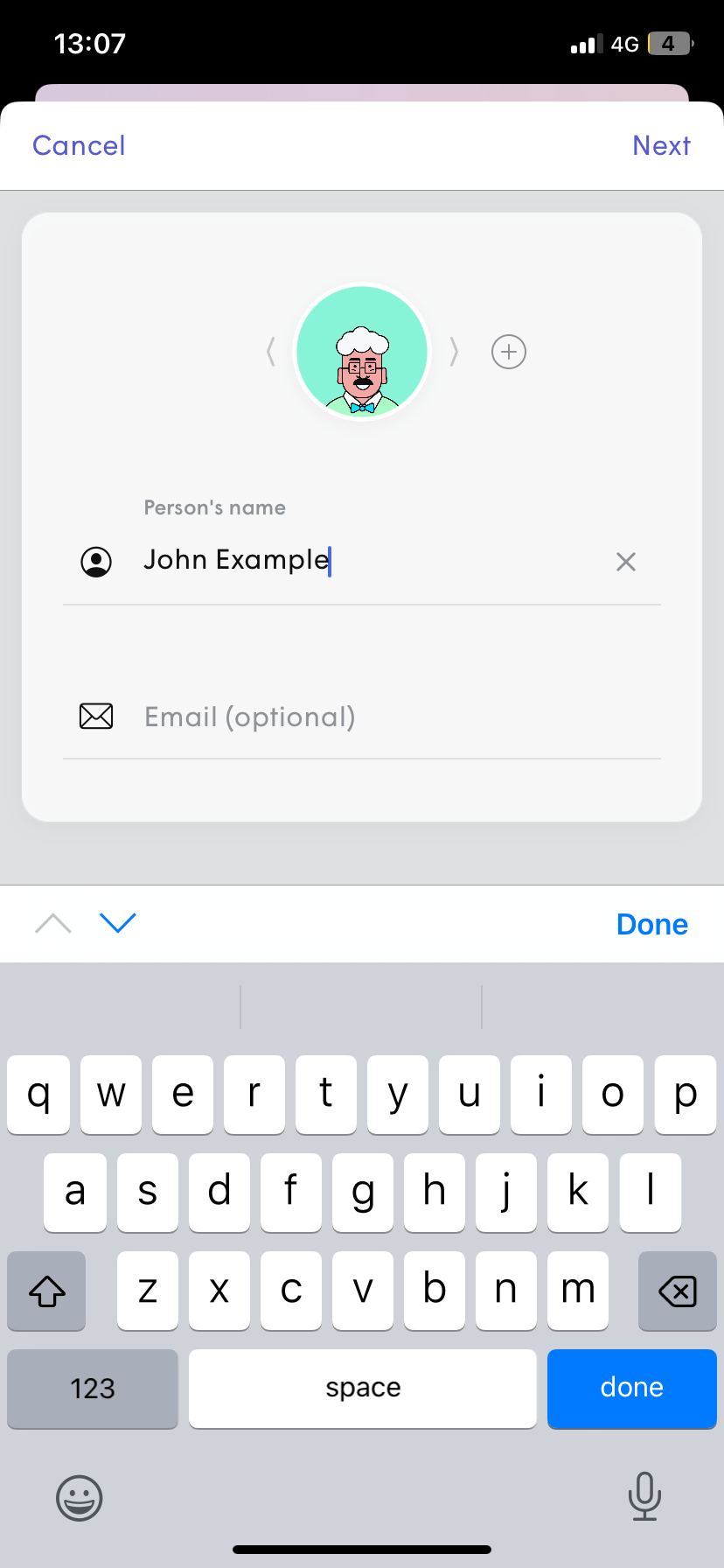Screen dimensions: 724x1568
Task: Tap Next to continue
Action: click(x=661, y=145)
